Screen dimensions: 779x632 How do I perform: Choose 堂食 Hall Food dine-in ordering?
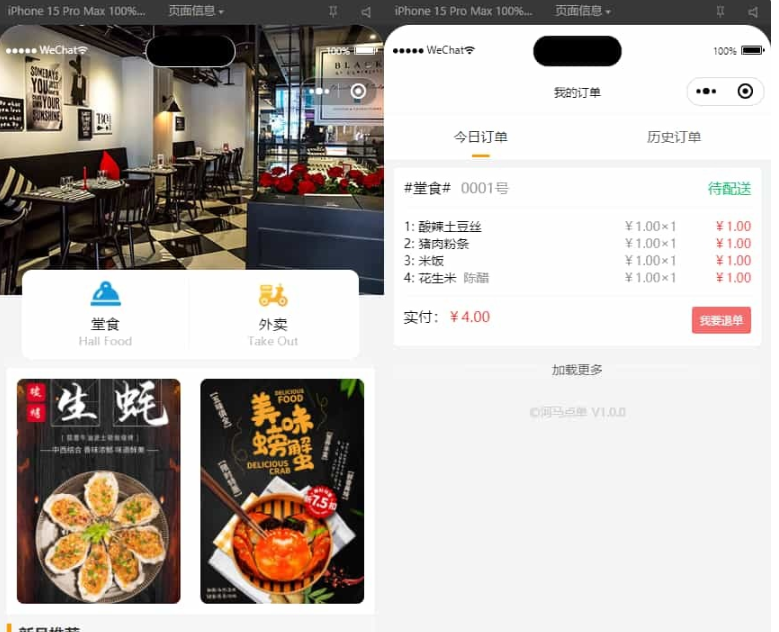tap(105, 314)
